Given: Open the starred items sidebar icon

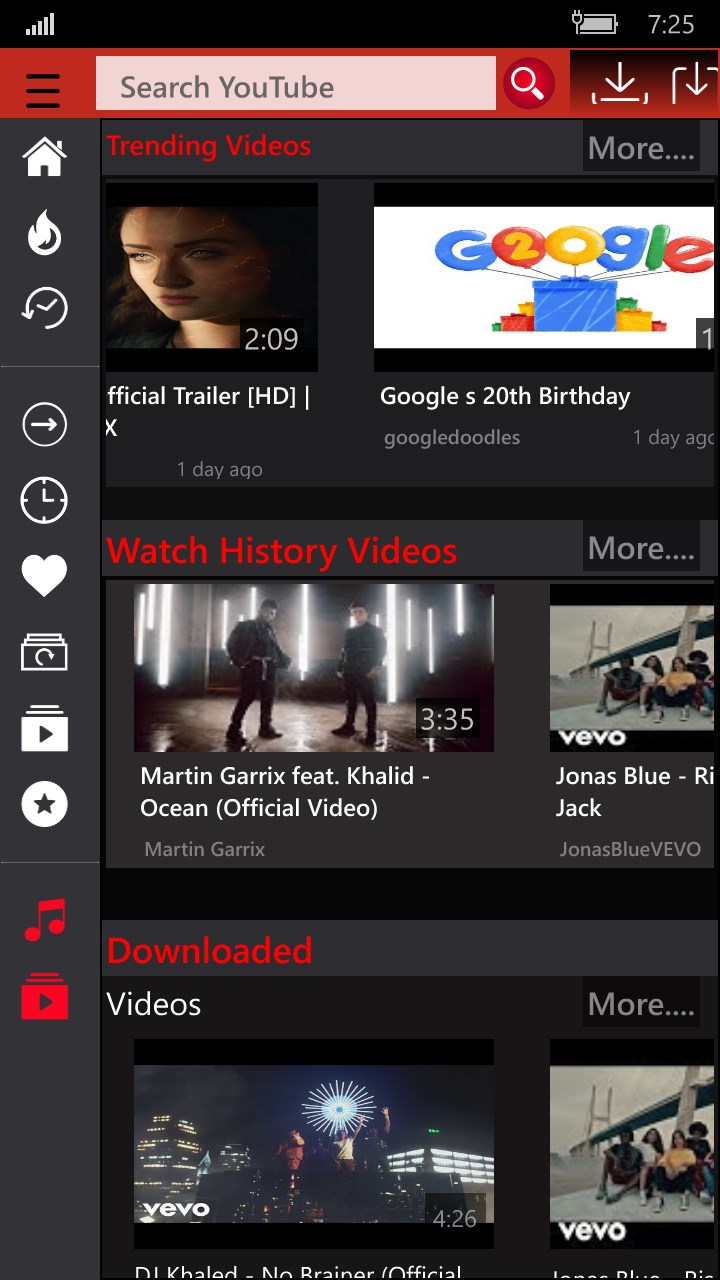Looking at the screenshot, I should tap(44, 804).
